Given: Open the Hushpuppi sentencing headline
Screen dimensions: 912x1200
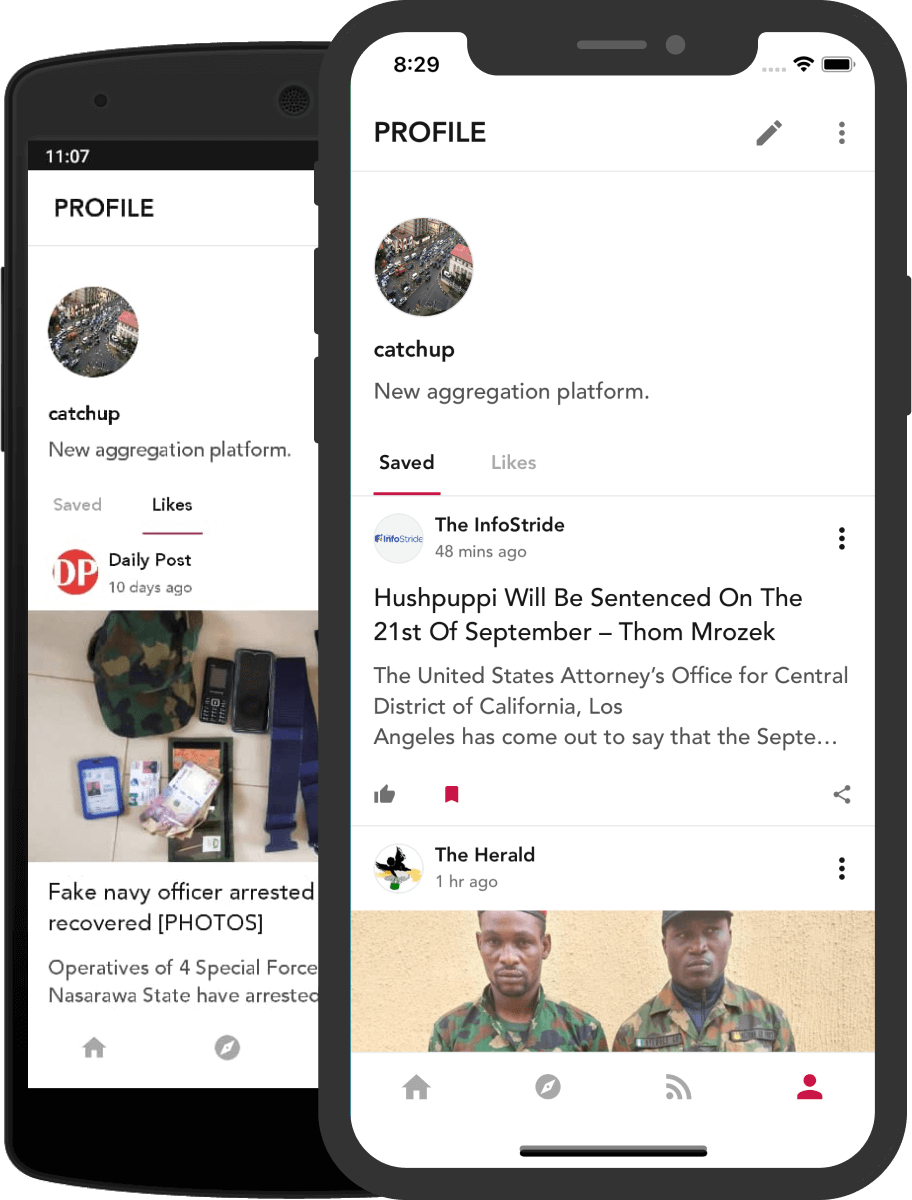Looking at the screenshot, I should [588, 614].
